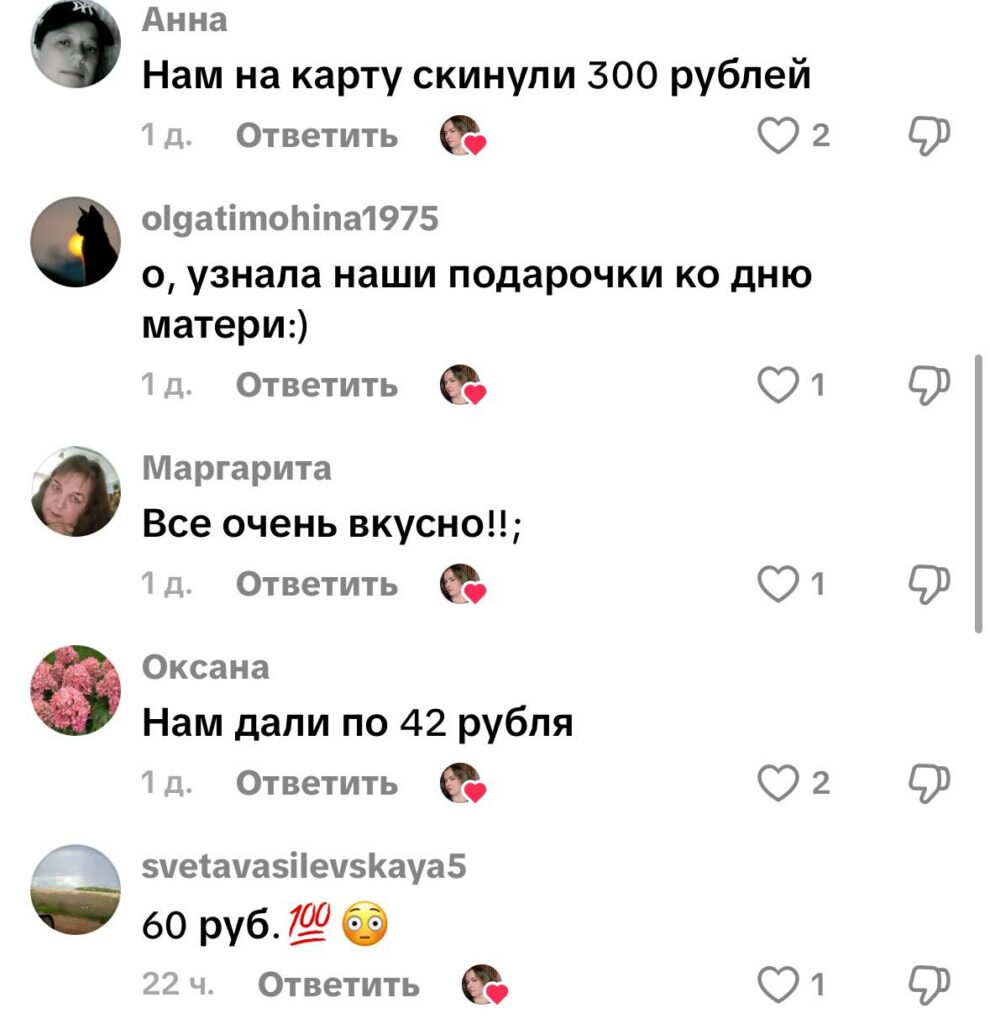
Task: Open Анна's profile picture
Action: pyautogui.click(x=76, y=45)
